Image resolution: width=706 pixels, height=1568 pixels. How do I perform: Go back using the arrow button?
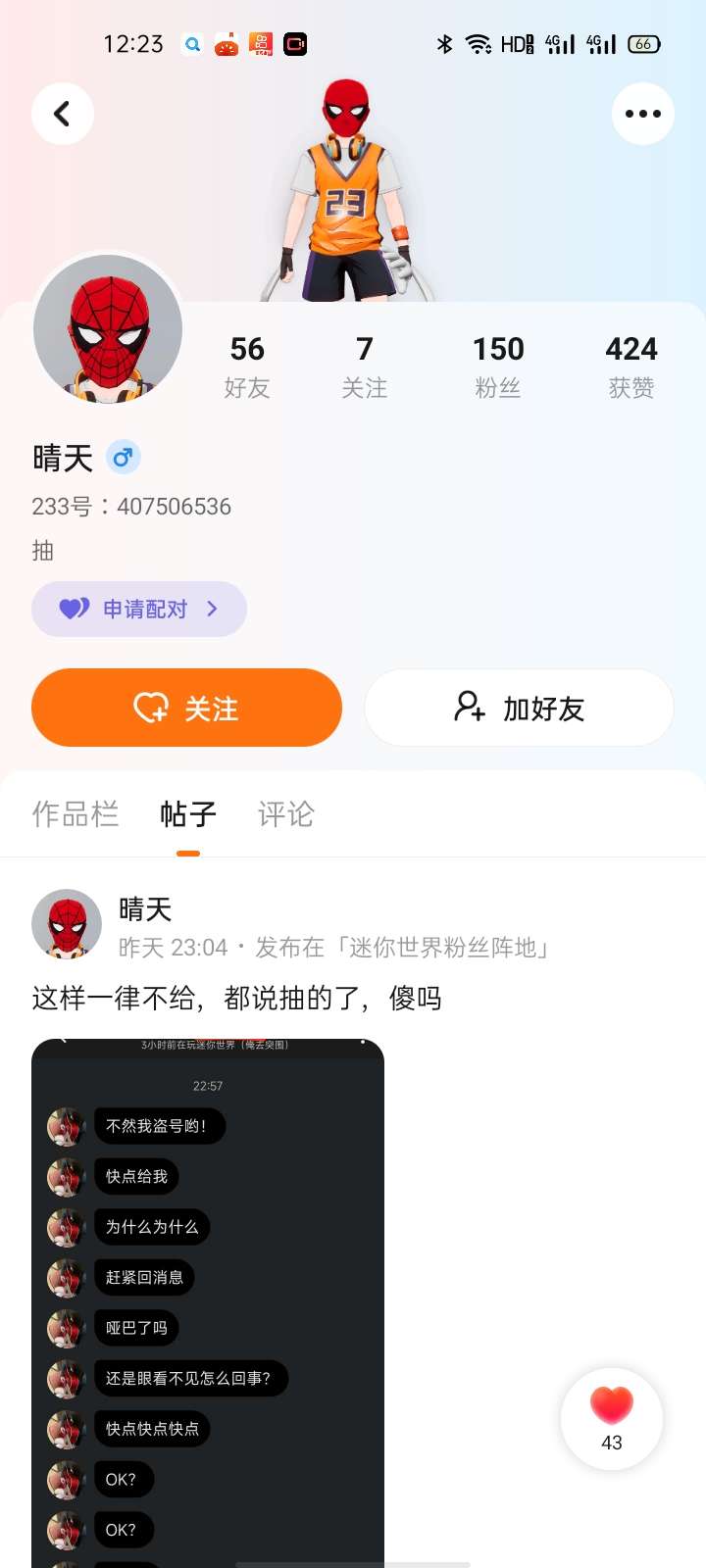pyautogui.click(x=63, y=114)
